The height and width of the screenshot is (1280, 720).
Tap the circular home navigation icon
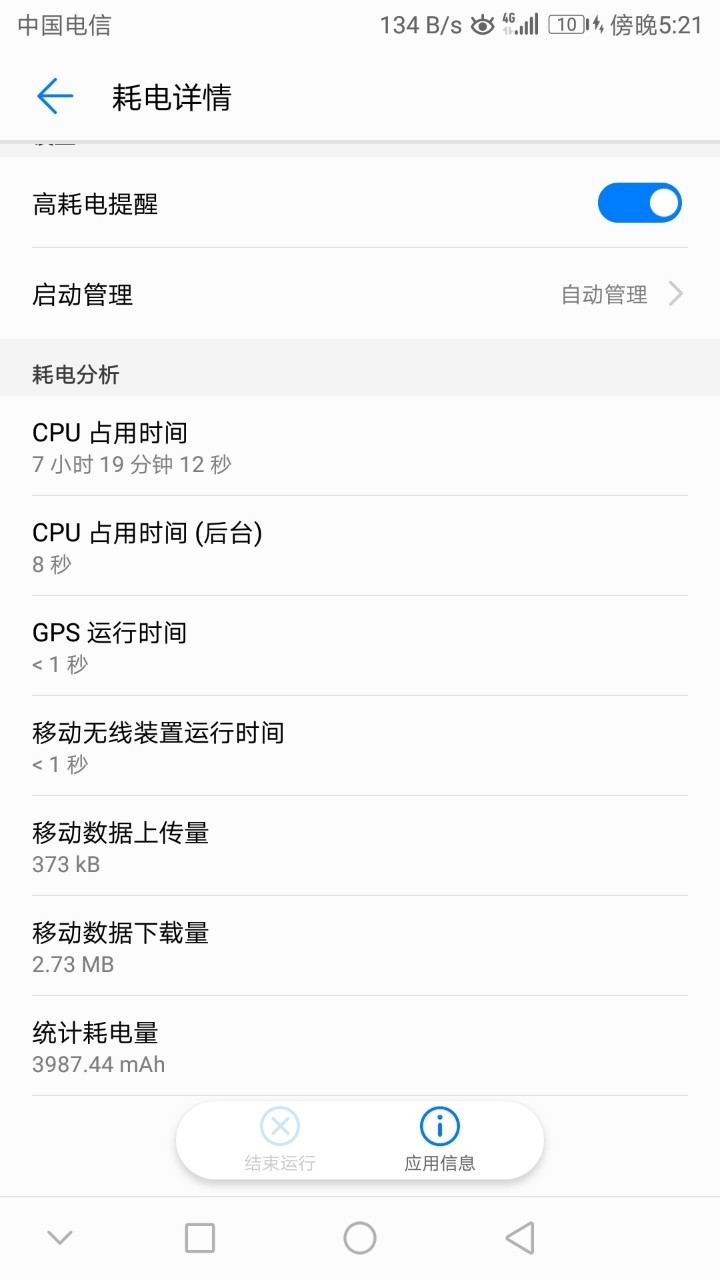(360, 1236)
